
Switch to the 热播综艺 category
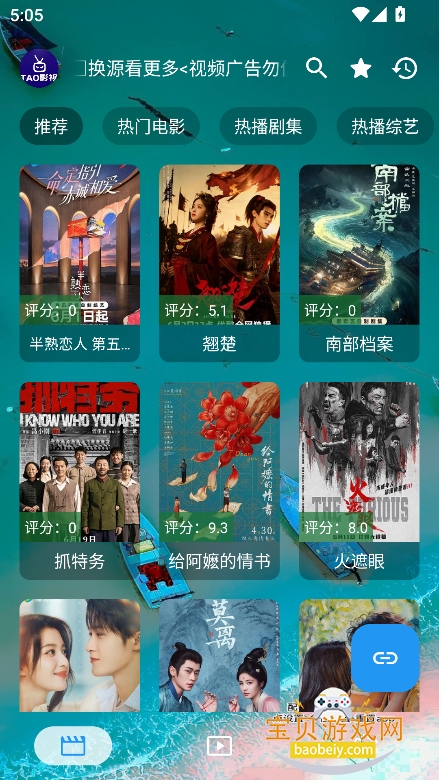point(385,126)
